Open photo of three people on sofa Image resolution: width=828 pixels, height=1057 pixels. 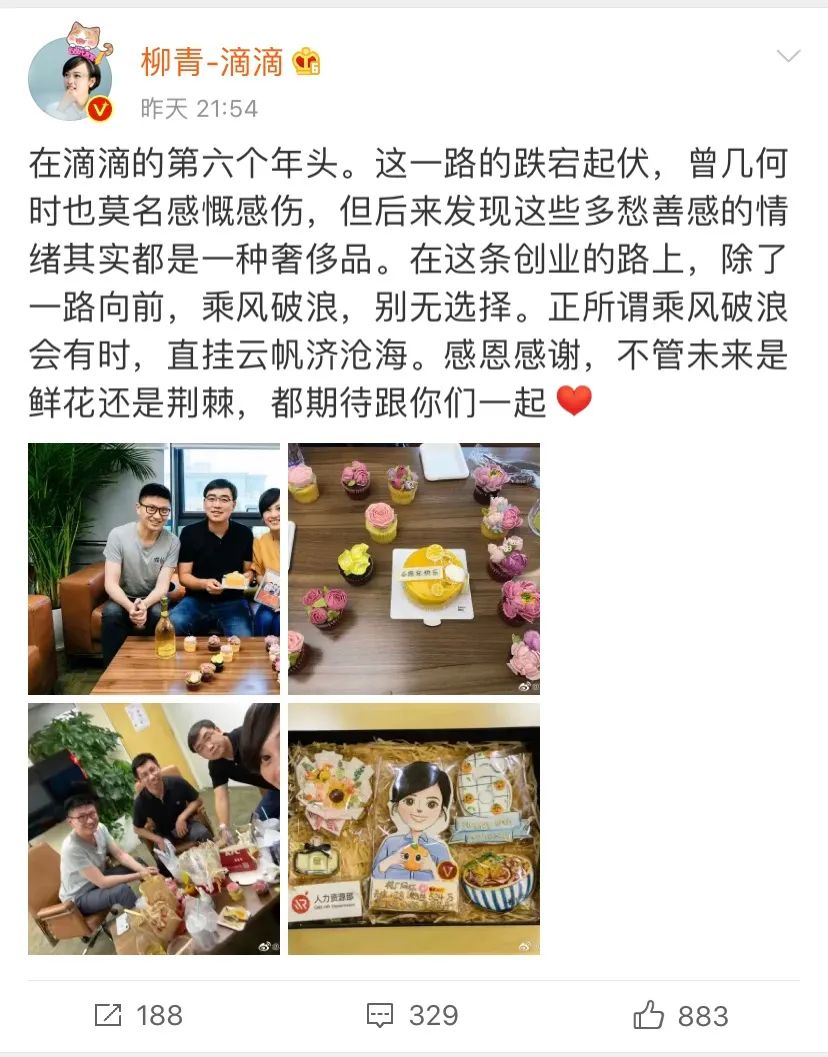point(154,569)
